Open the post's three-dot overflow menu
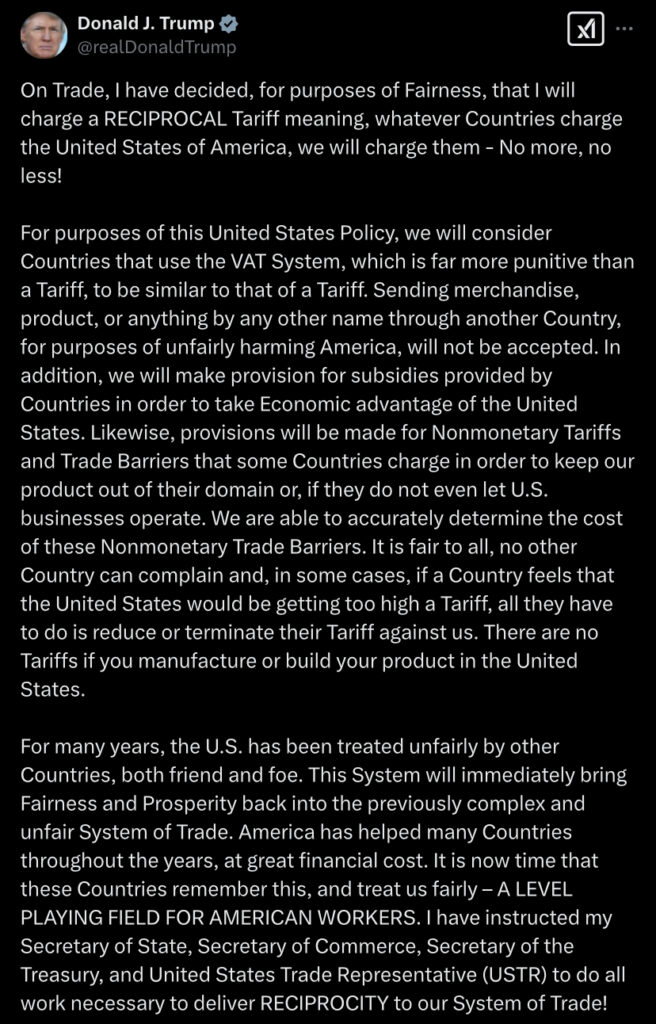Viewport: 656px width, 1024px height. tap(625, 29)
